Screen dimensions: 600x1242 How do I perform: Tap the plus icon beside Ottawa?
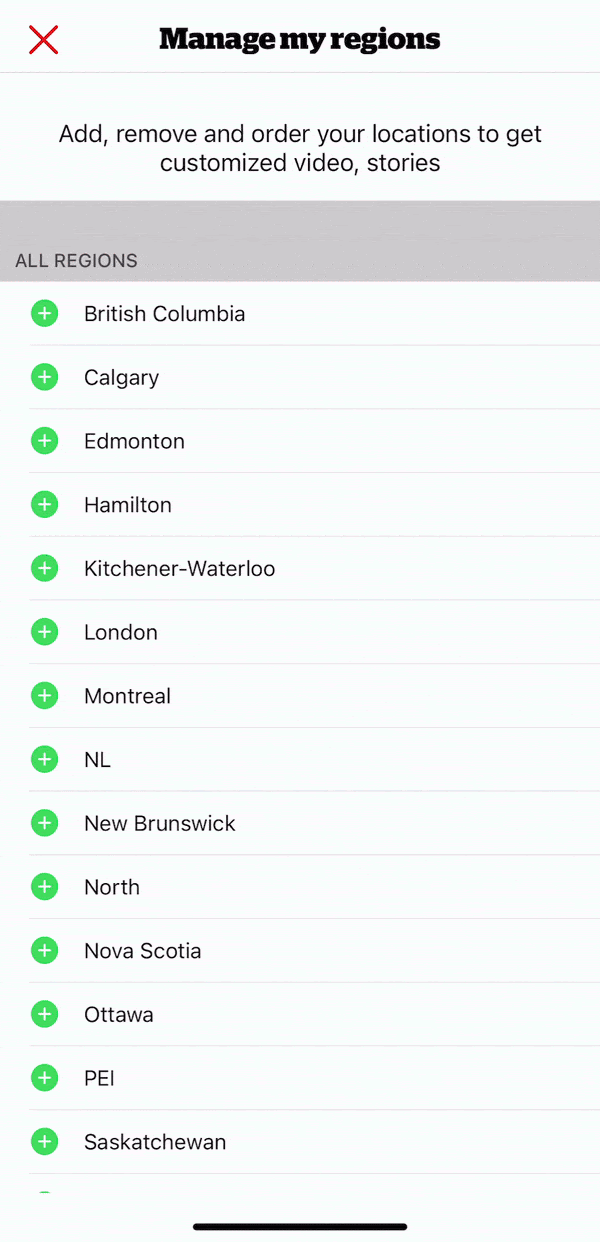coord(45,1015)
